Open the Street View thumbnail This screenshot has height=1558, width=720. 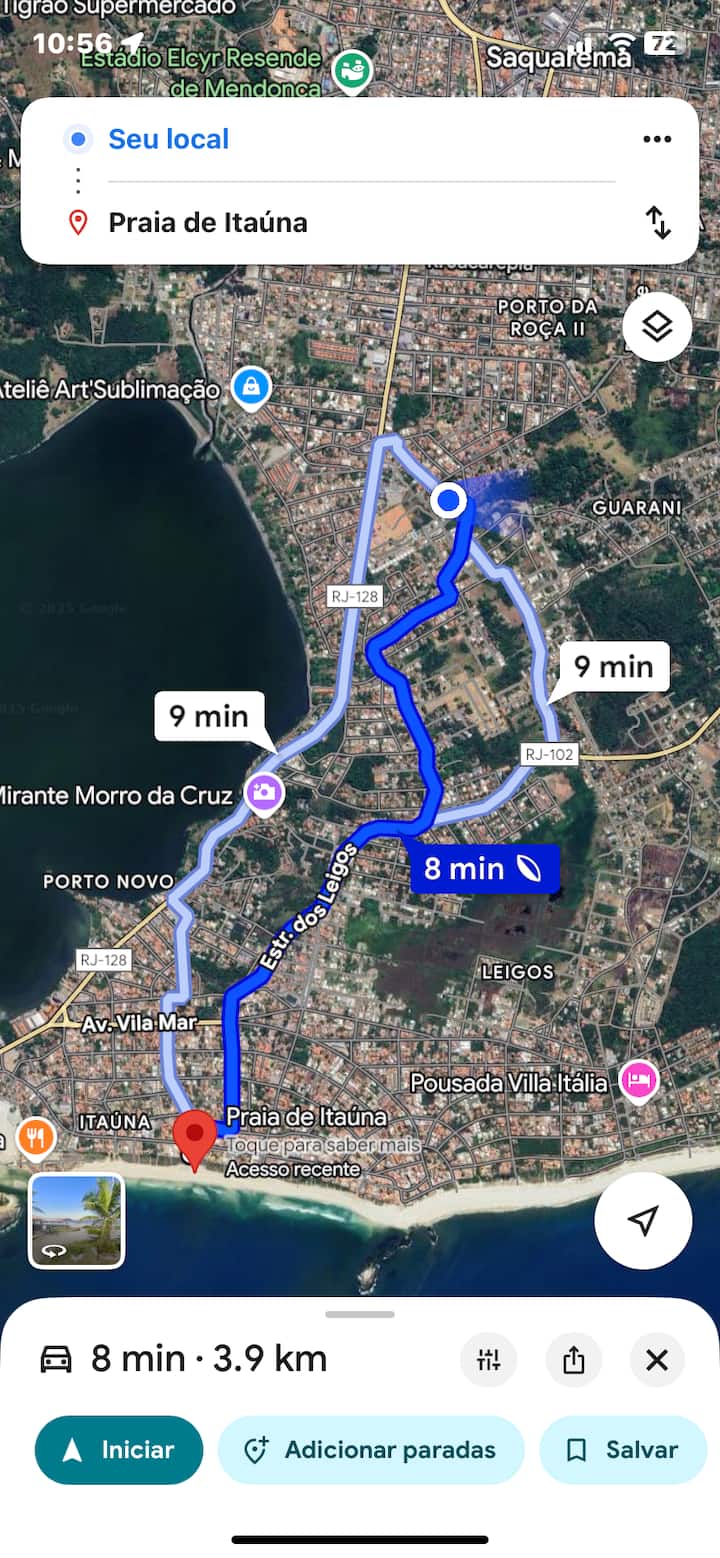[77, 1220]
